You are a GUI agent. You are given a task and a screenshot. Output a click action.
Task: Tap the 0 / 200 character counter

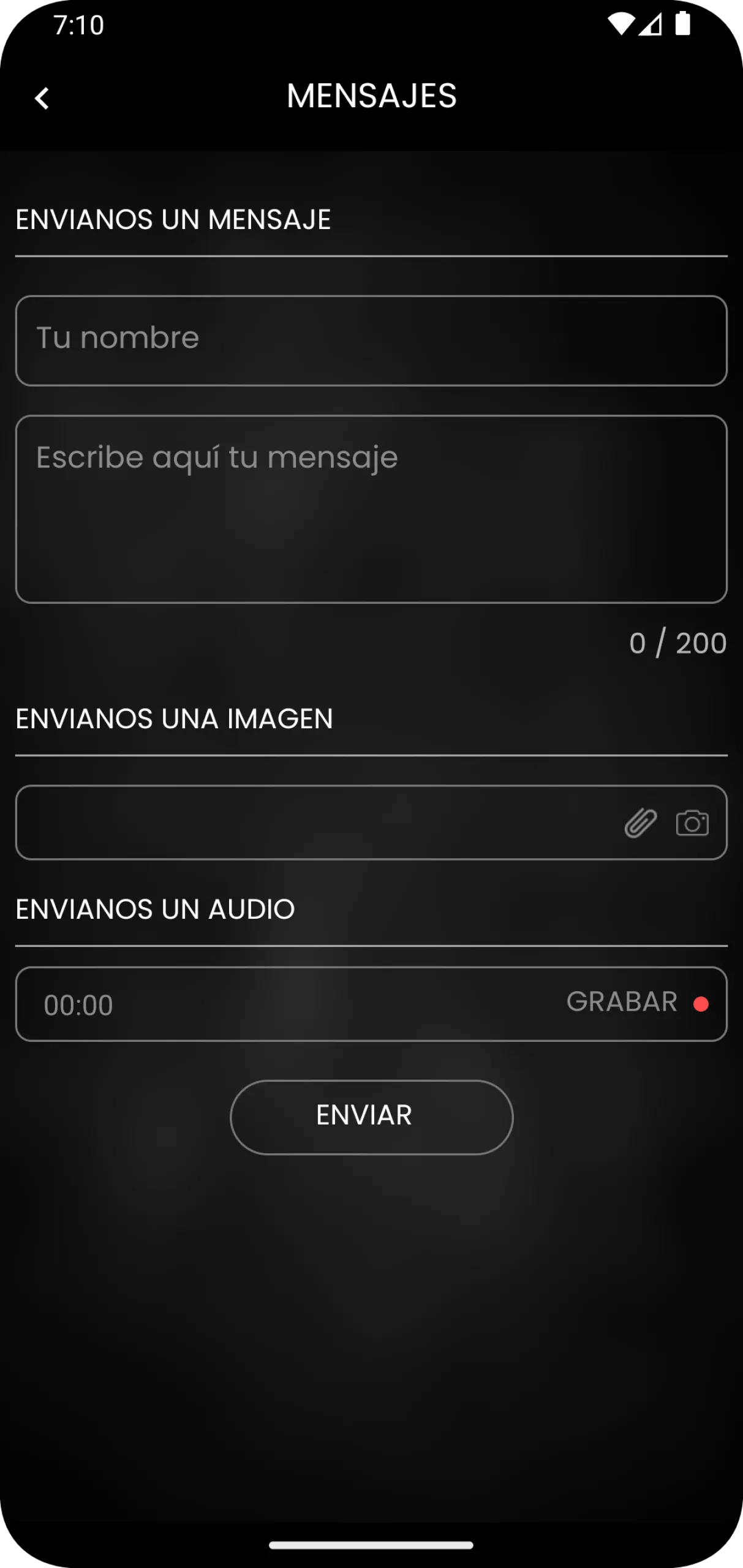pyautogui.click(x=677, y=642)
